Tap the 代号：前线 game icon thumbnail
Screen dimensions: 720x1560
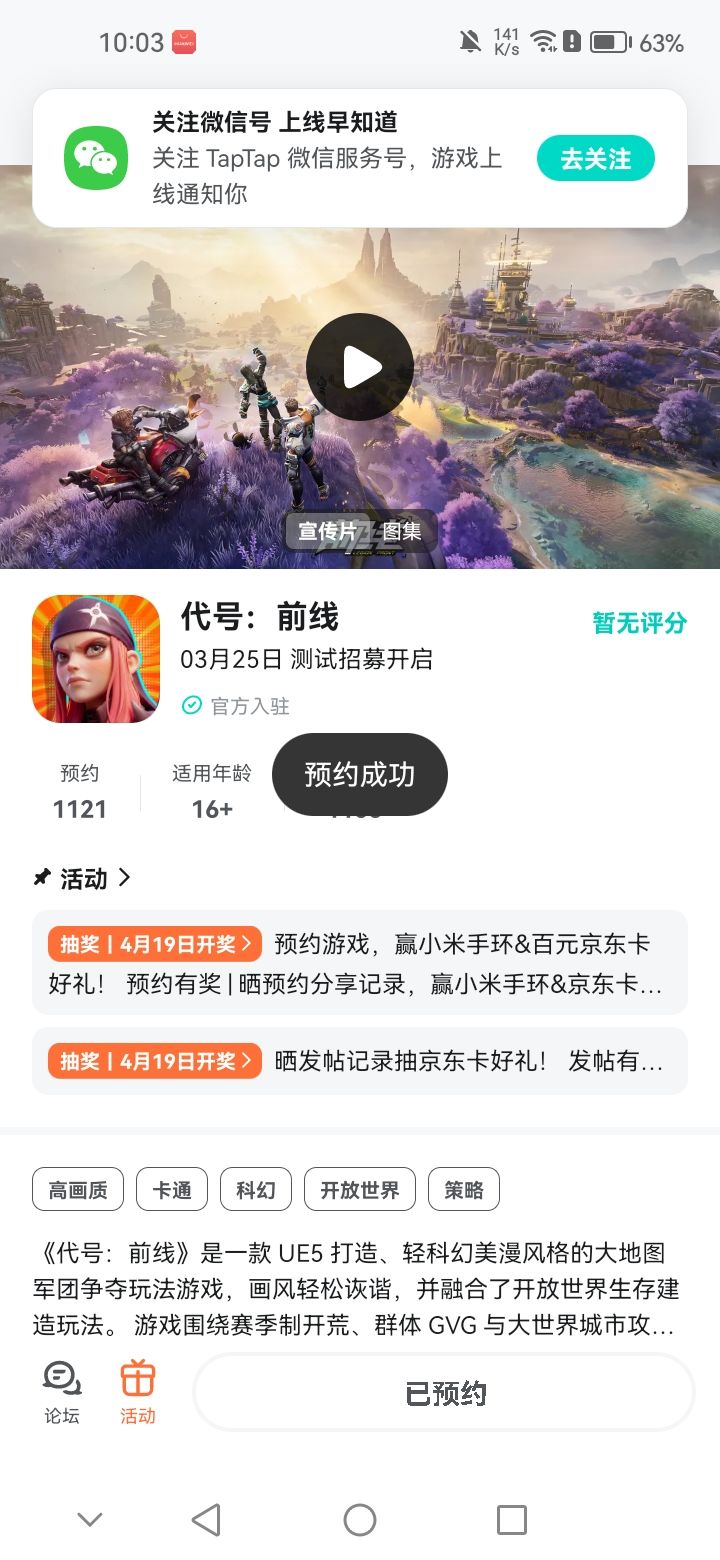click(95, 658)
